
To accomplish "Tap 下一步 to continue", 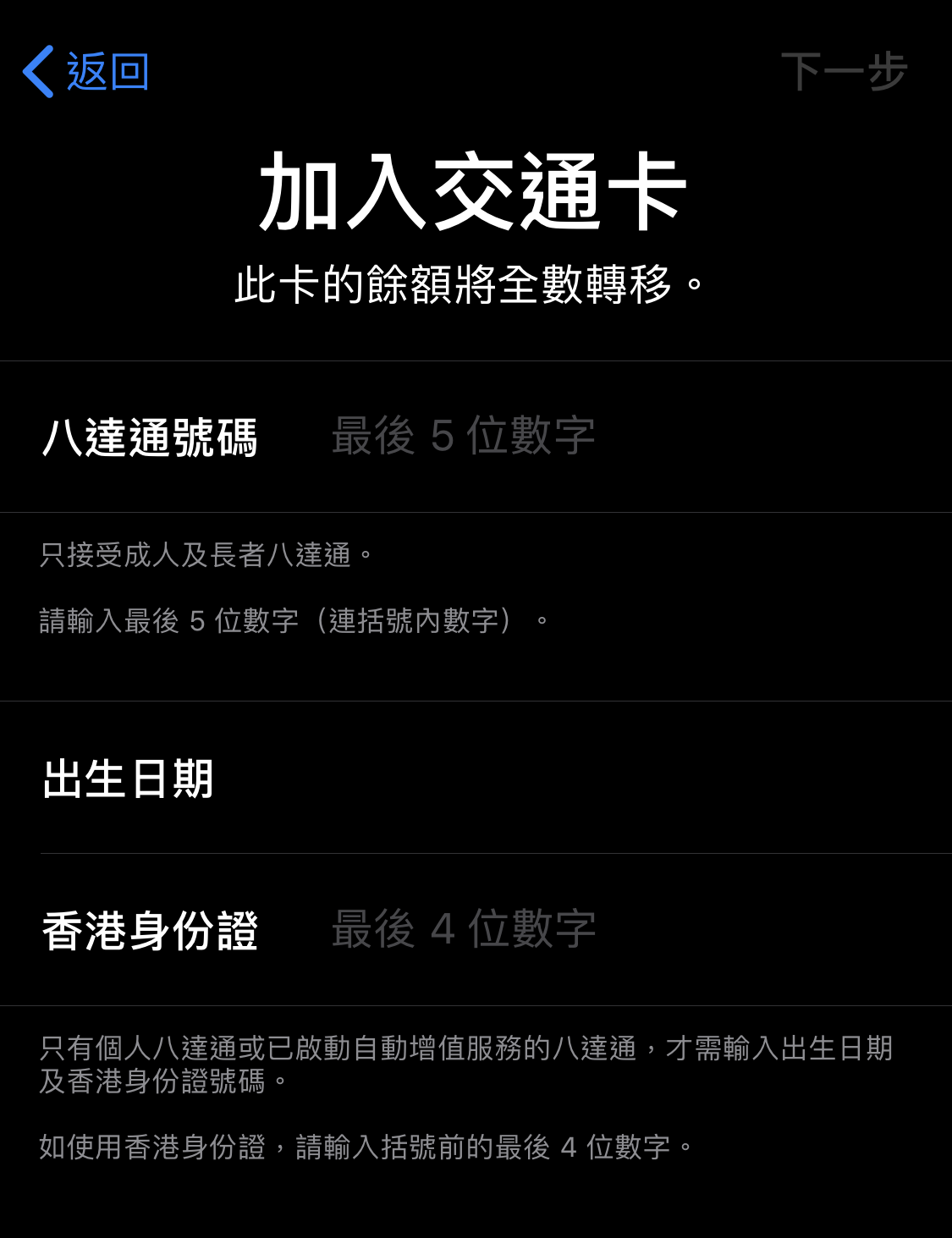I will tap(843, 72).
